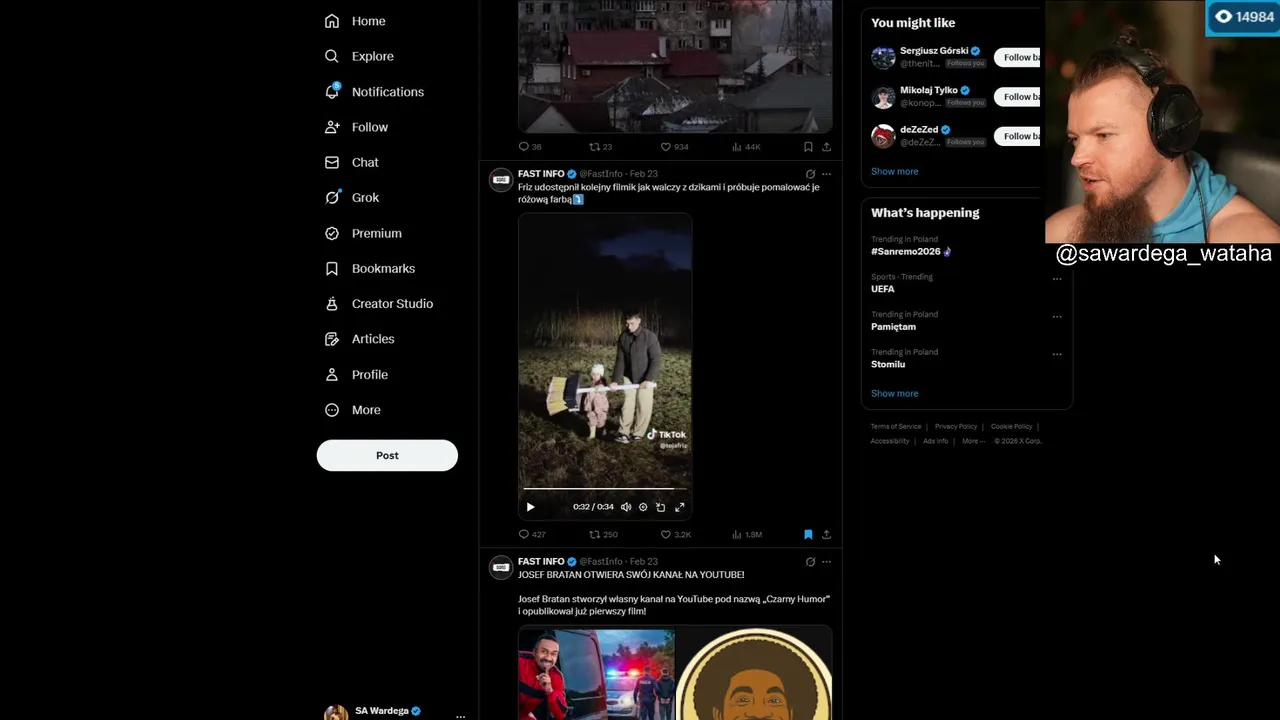Open more options on Josef Bratan post
1280x720 pixels.
826,562
